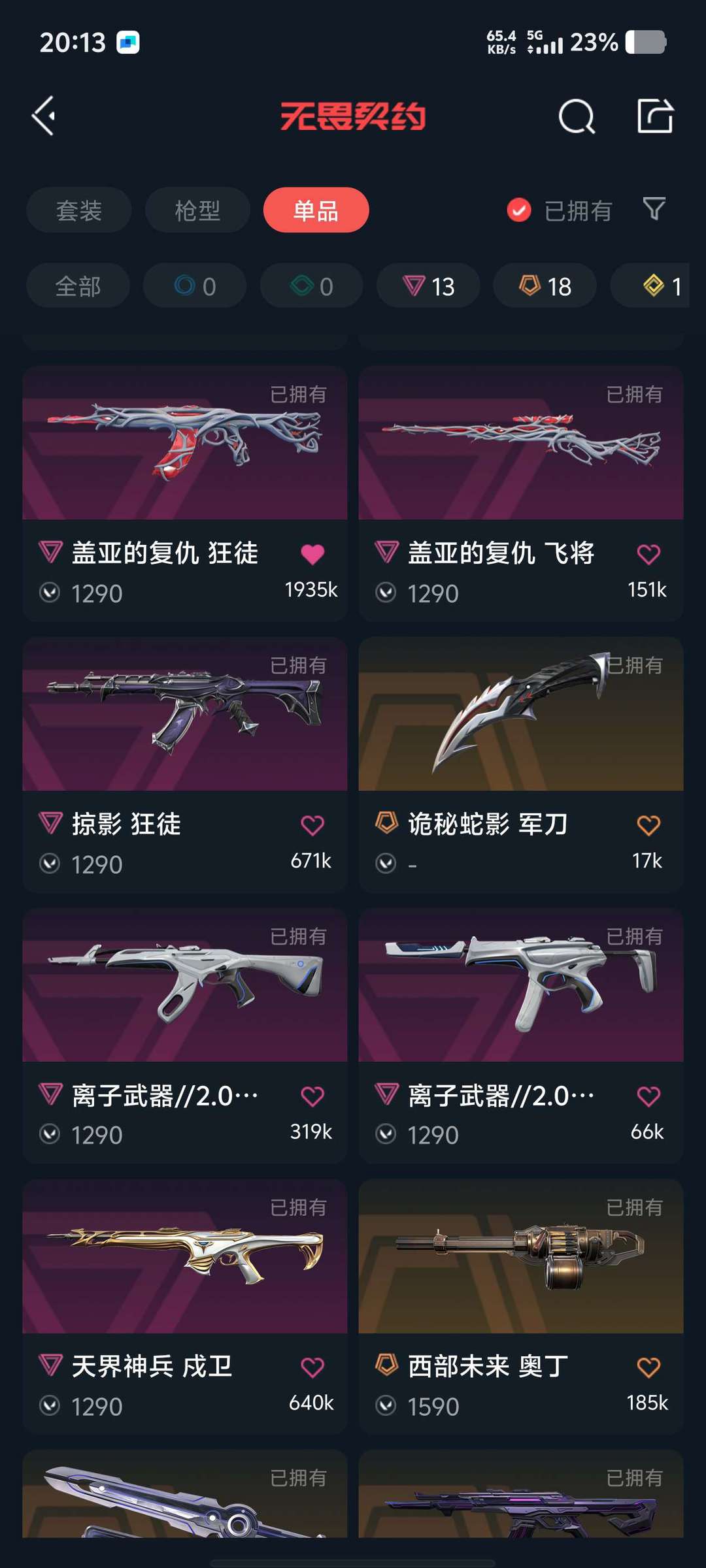Select the 全部 rarity chip
706x1568 pixels.
(x=78, y=286)
